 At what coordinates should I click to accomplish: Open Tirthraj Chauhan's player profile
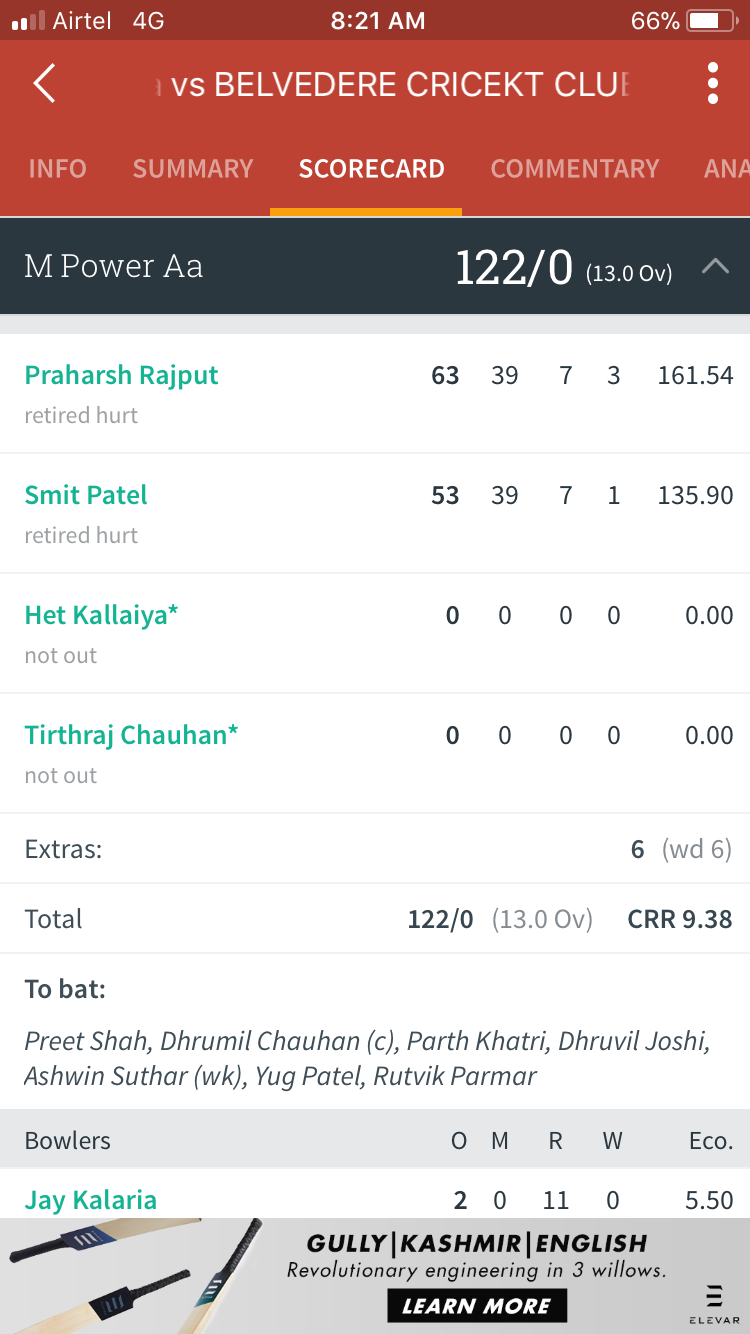131,735
